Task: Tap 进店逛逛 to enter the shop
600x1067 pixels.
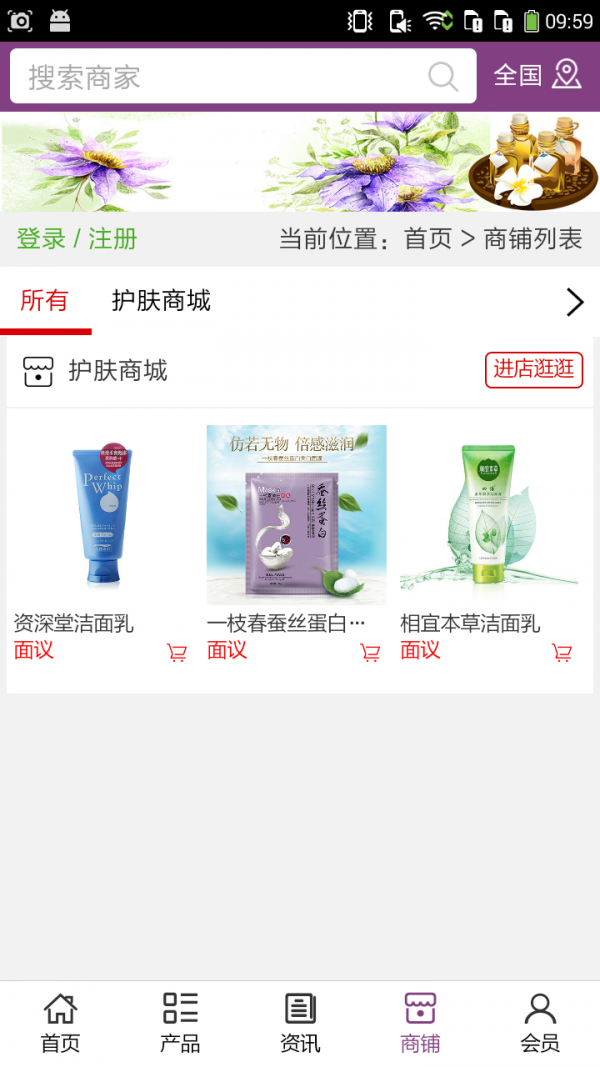Action: coord(534,369)
